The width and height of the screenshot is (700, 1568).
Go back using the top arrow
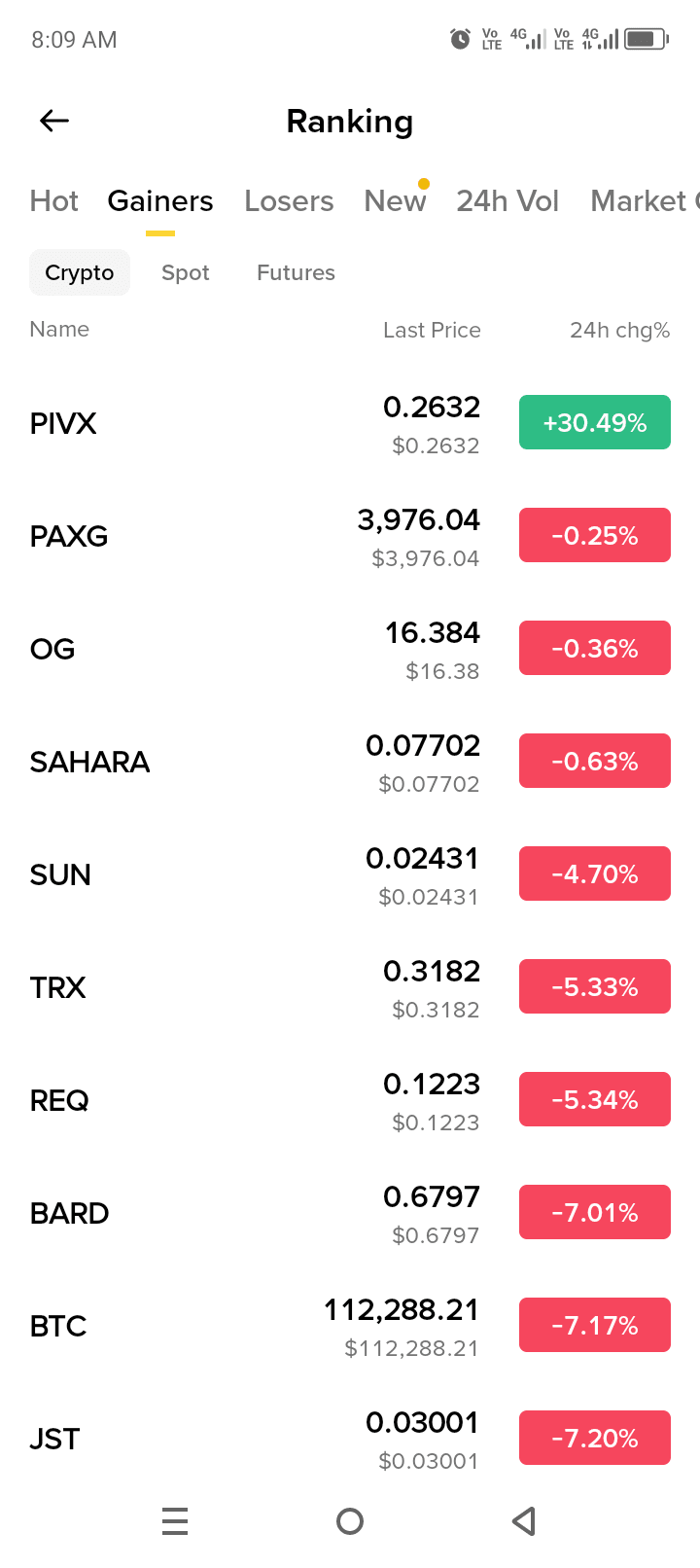pyautogui.click(x=54, y=121)
